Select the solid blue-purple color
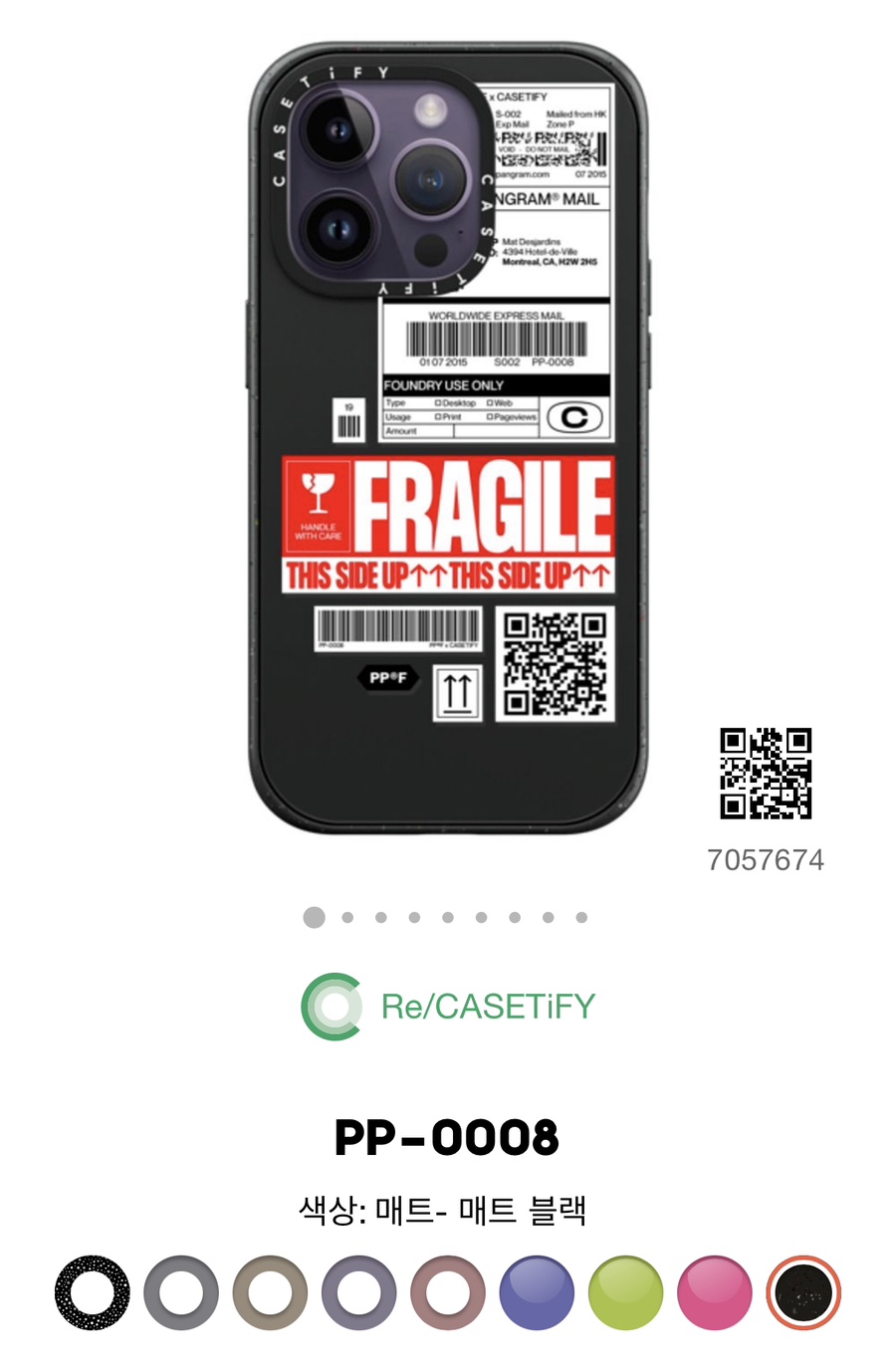896x1370 pixels. point(537,1292)
